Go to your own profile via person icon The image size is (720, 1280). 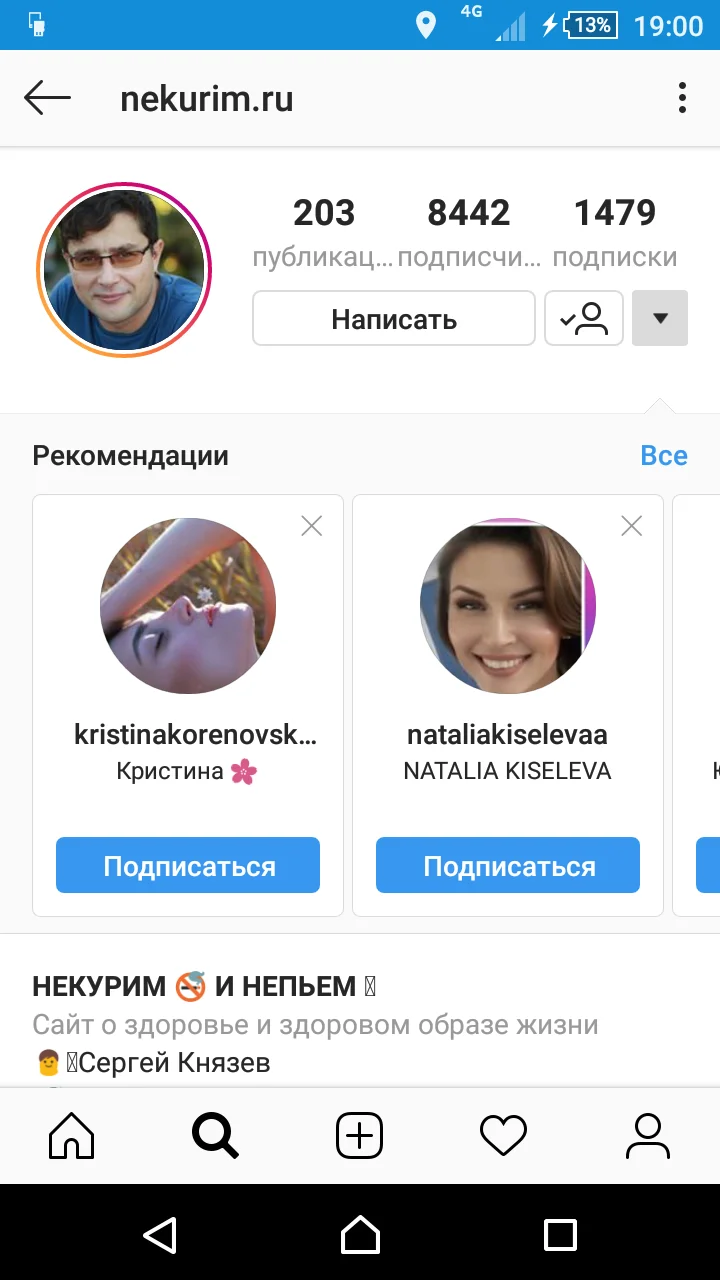[648, 1135]
